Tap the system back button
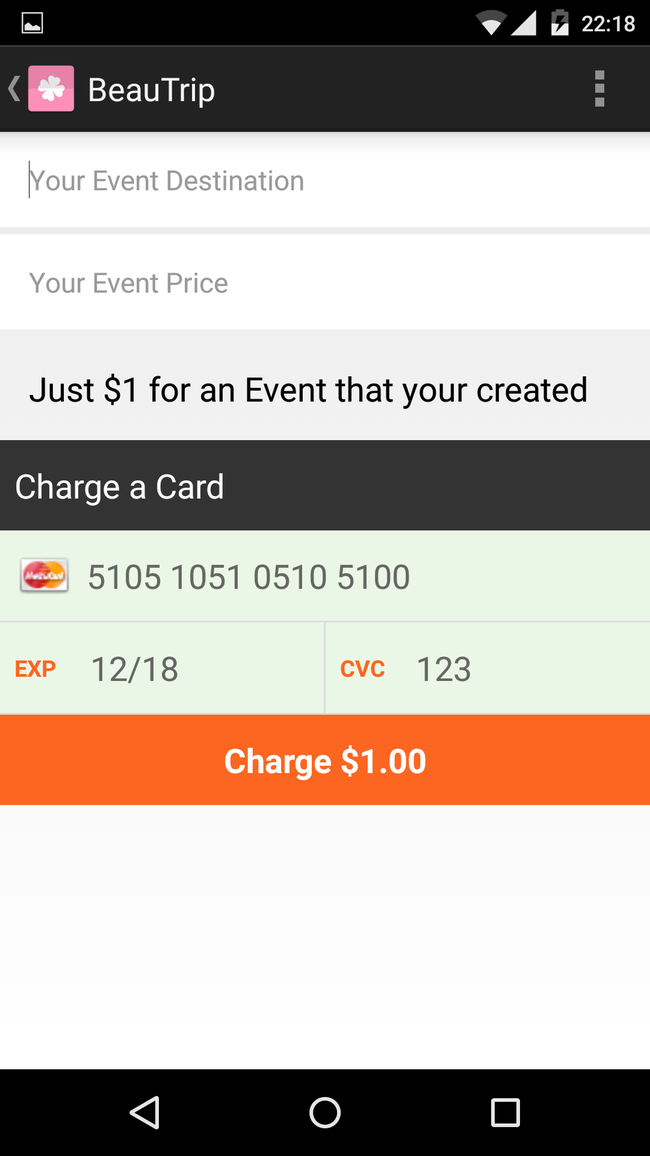This screenshot has height=1156, width=650. pyautogui.click(x=145, y=1112)
